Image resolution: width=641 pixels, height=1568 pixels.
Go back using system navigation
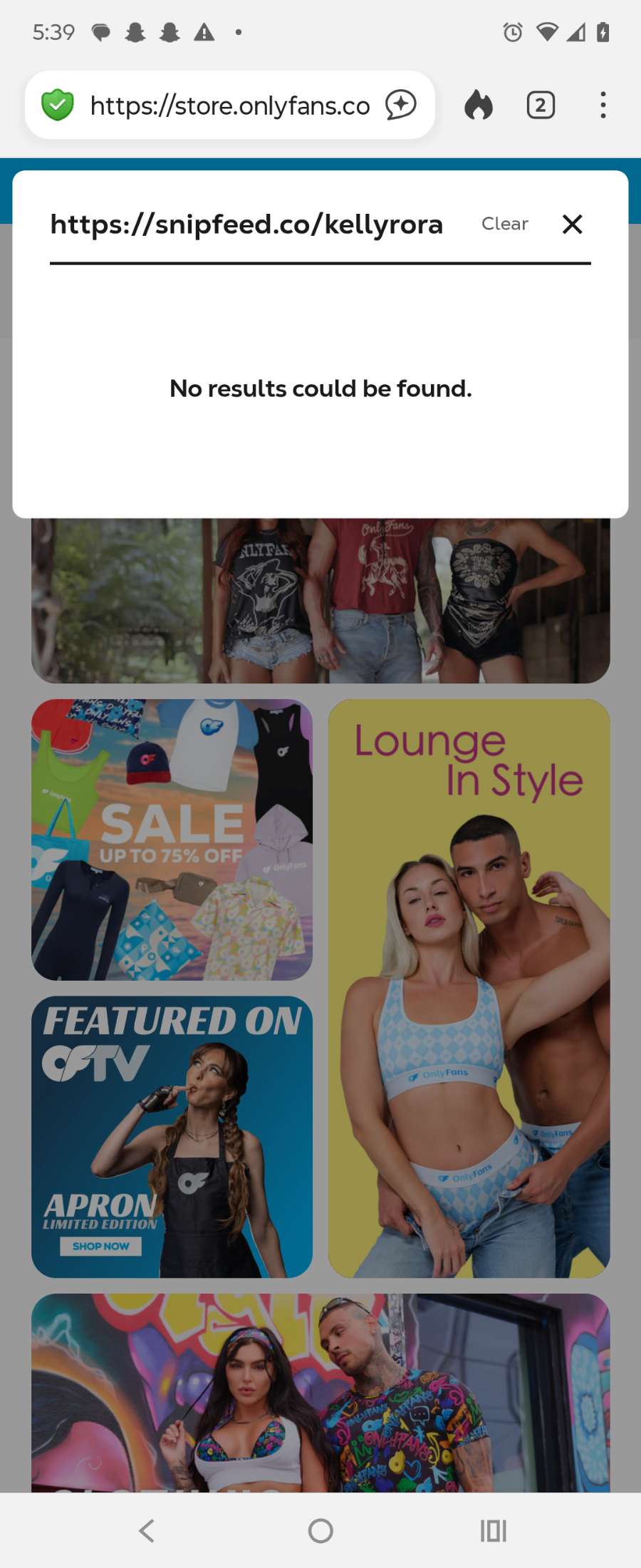pyautogui.click(x=147, y=1530)
